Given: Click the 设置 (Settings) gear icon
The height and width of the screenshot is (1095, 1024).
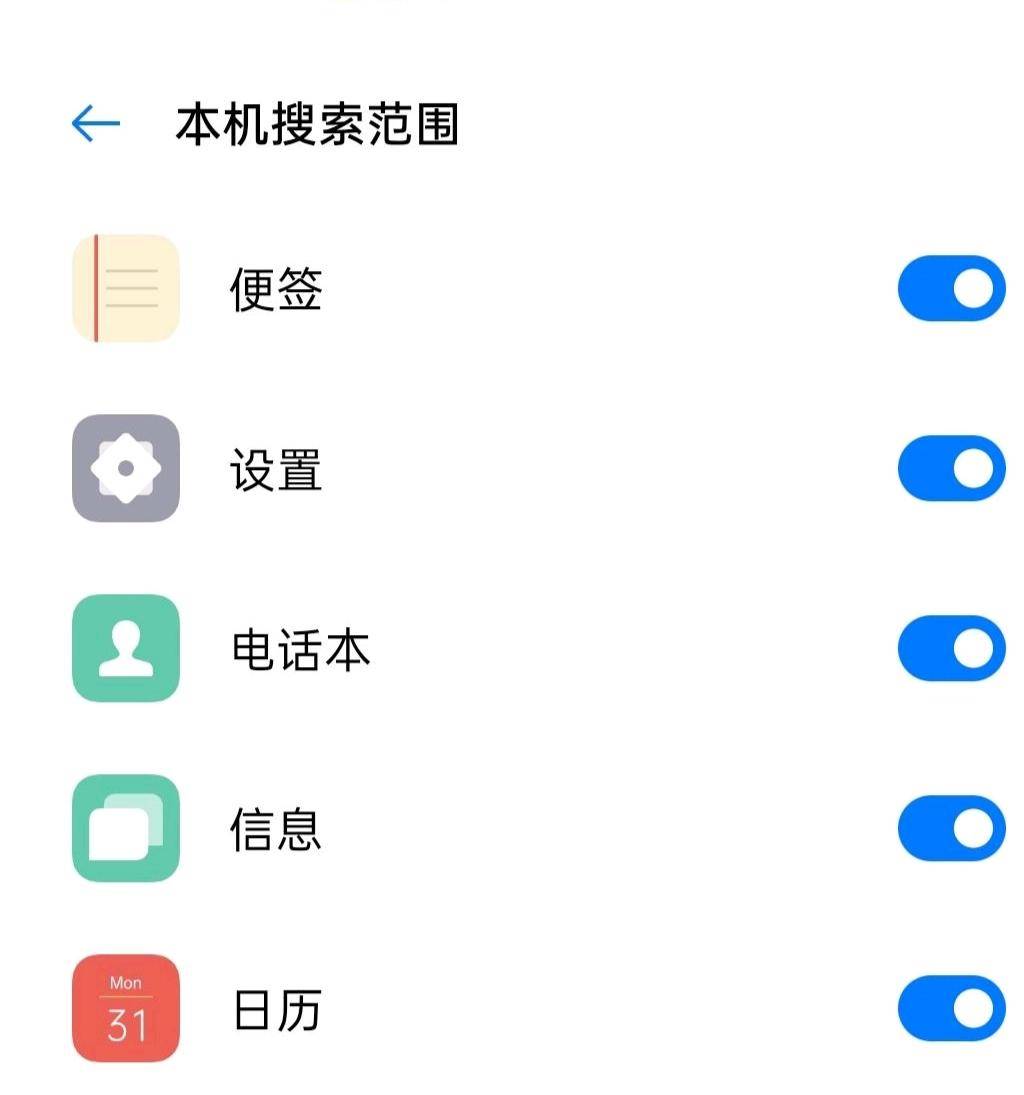Looking at the screenshot, I should point(125,468).
